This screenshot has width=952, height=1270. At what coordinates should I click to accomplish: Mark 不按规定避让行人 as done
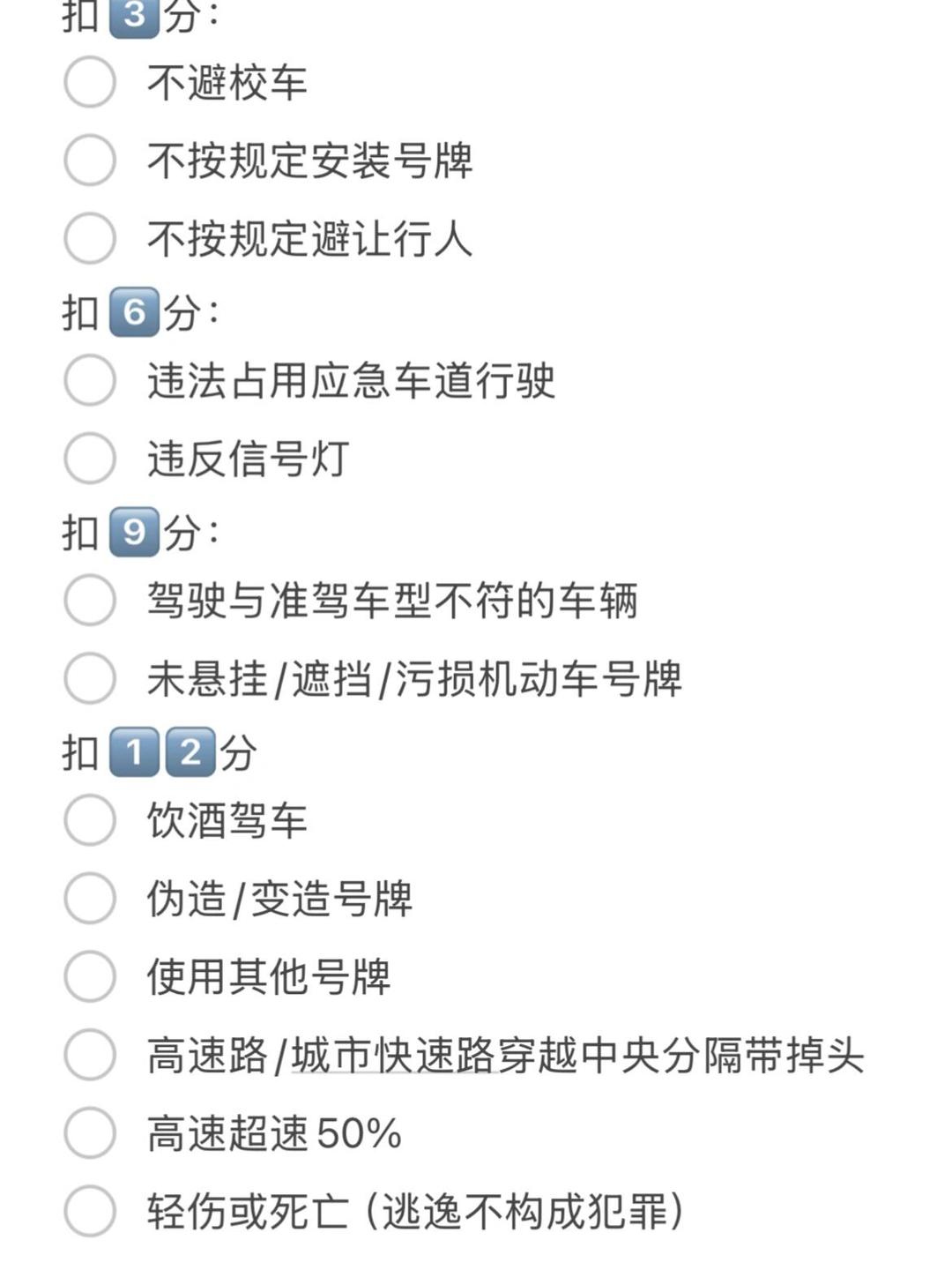click(x=90, y=238)
